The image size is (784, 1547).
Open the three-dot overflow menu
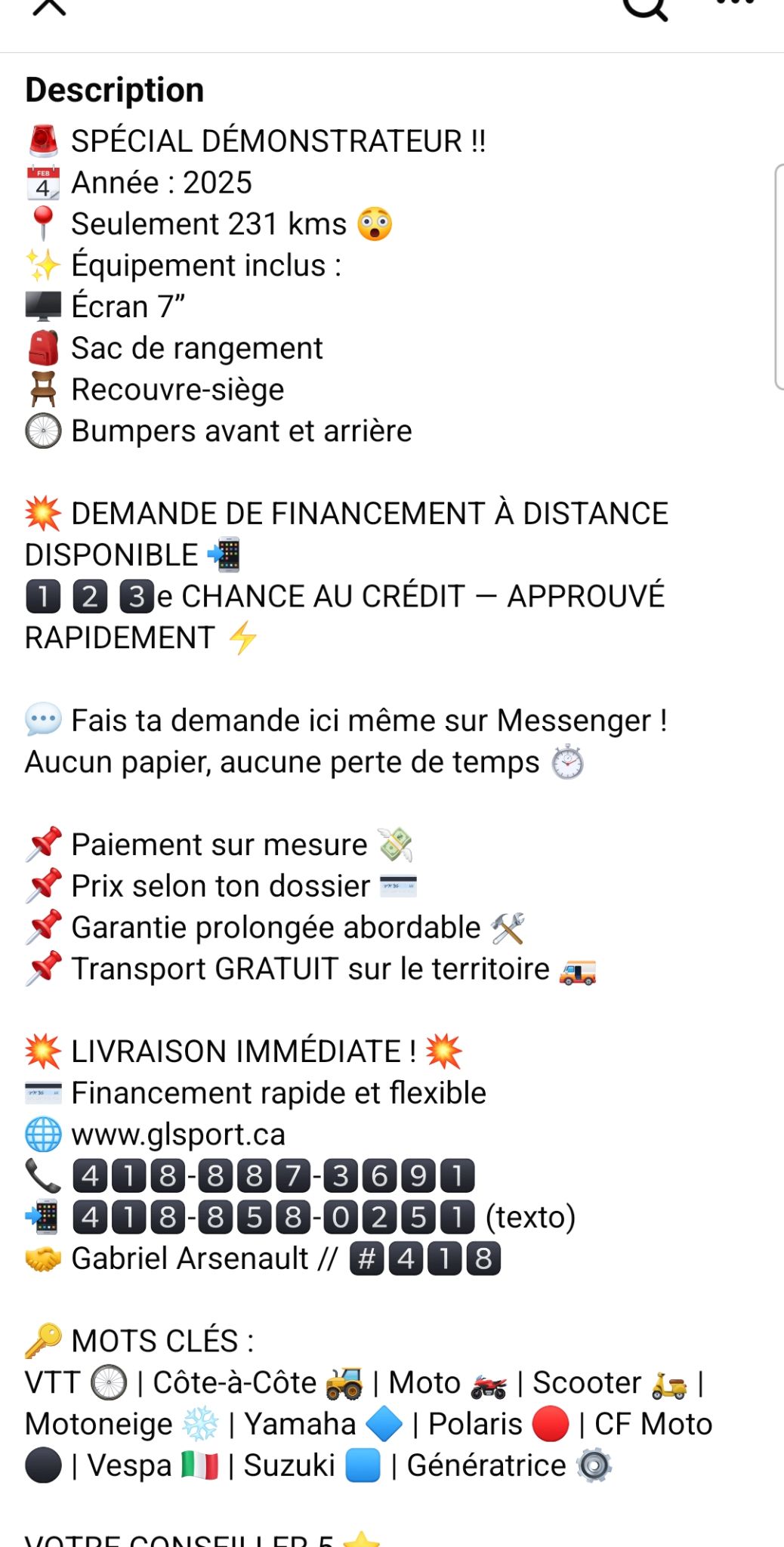[x=735, y=3]
